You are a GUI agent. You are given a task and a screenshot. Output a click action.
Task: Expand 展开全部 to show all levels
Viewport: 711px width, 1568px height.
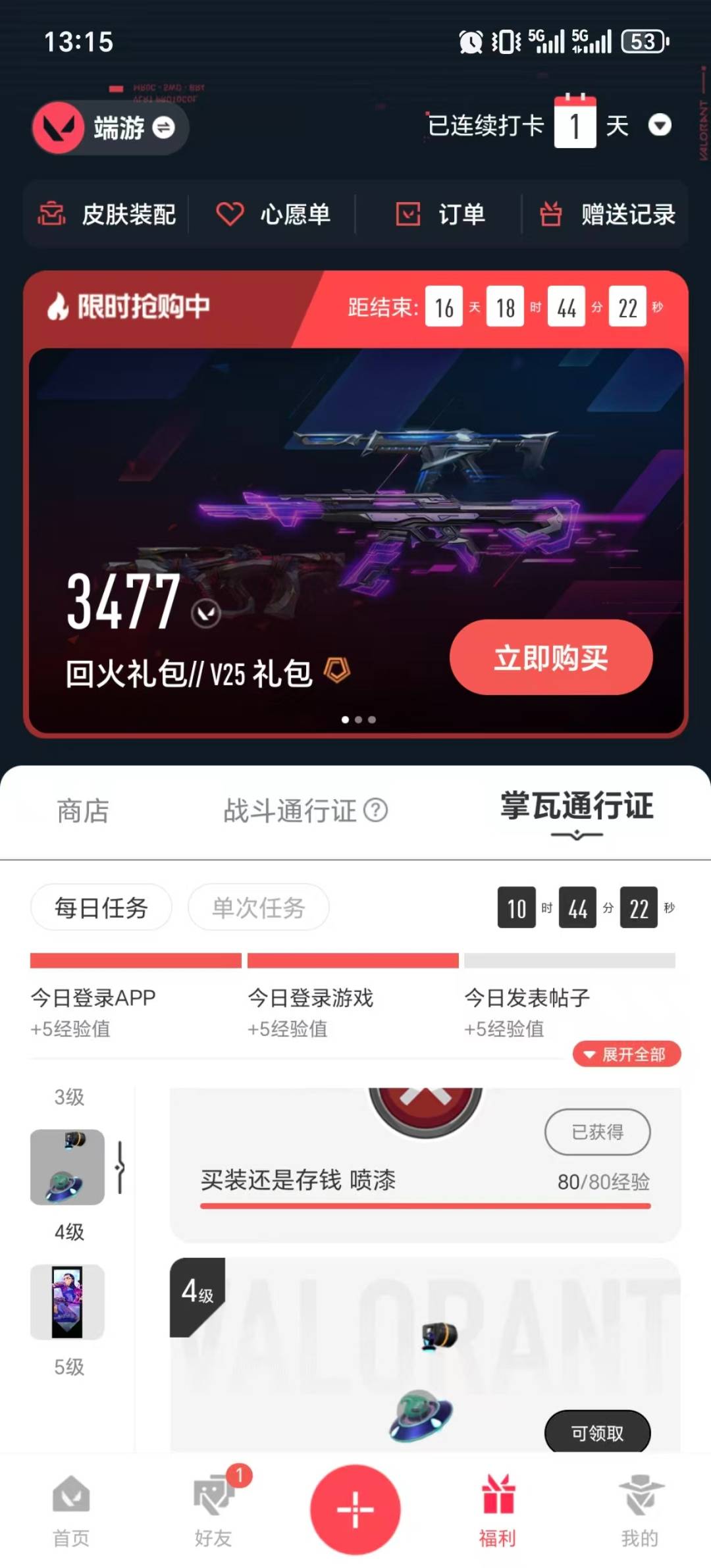click(x=626, y=1054)
